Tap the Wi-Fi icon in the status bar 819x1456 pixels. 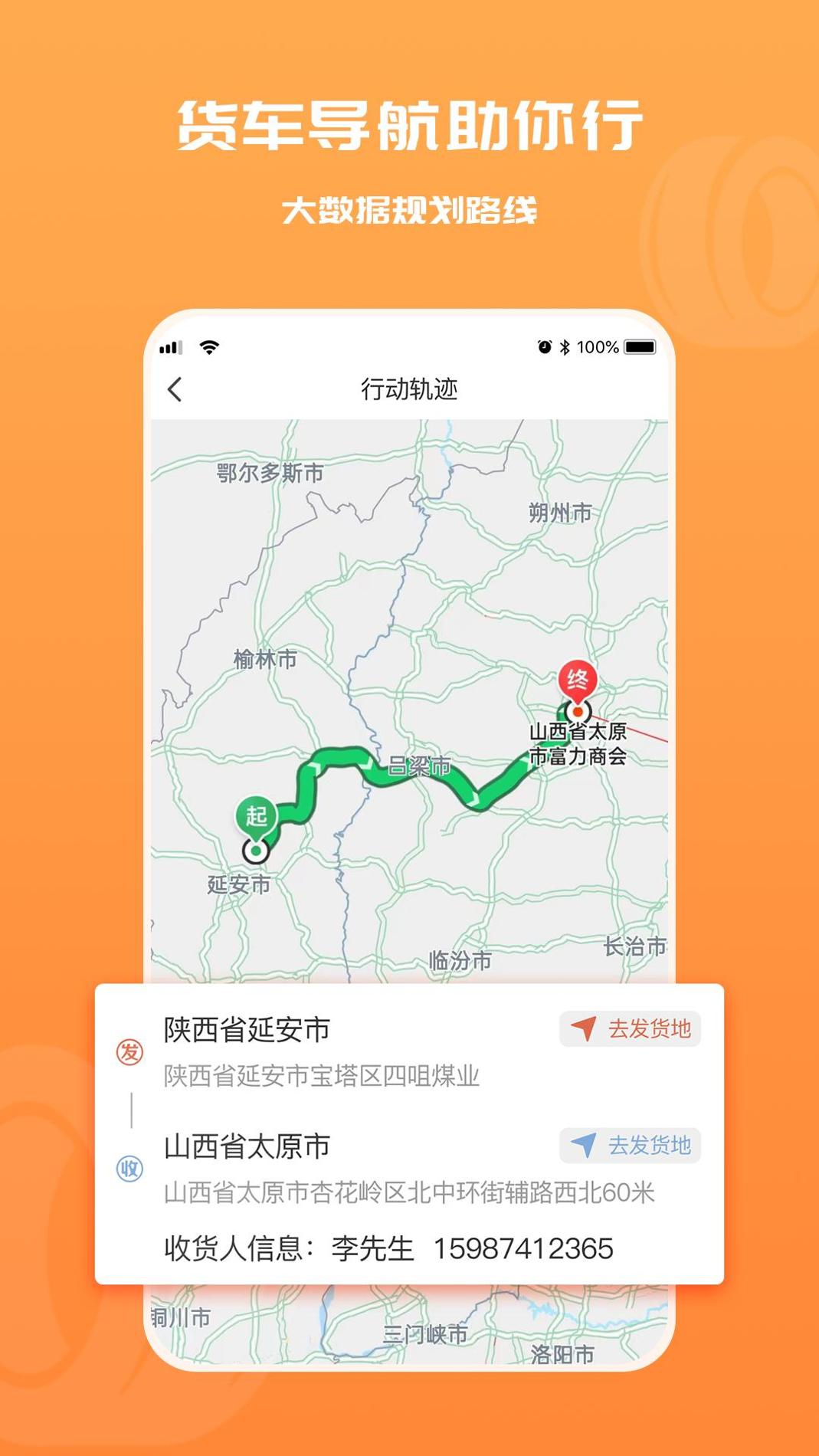[x=208, y=346]
